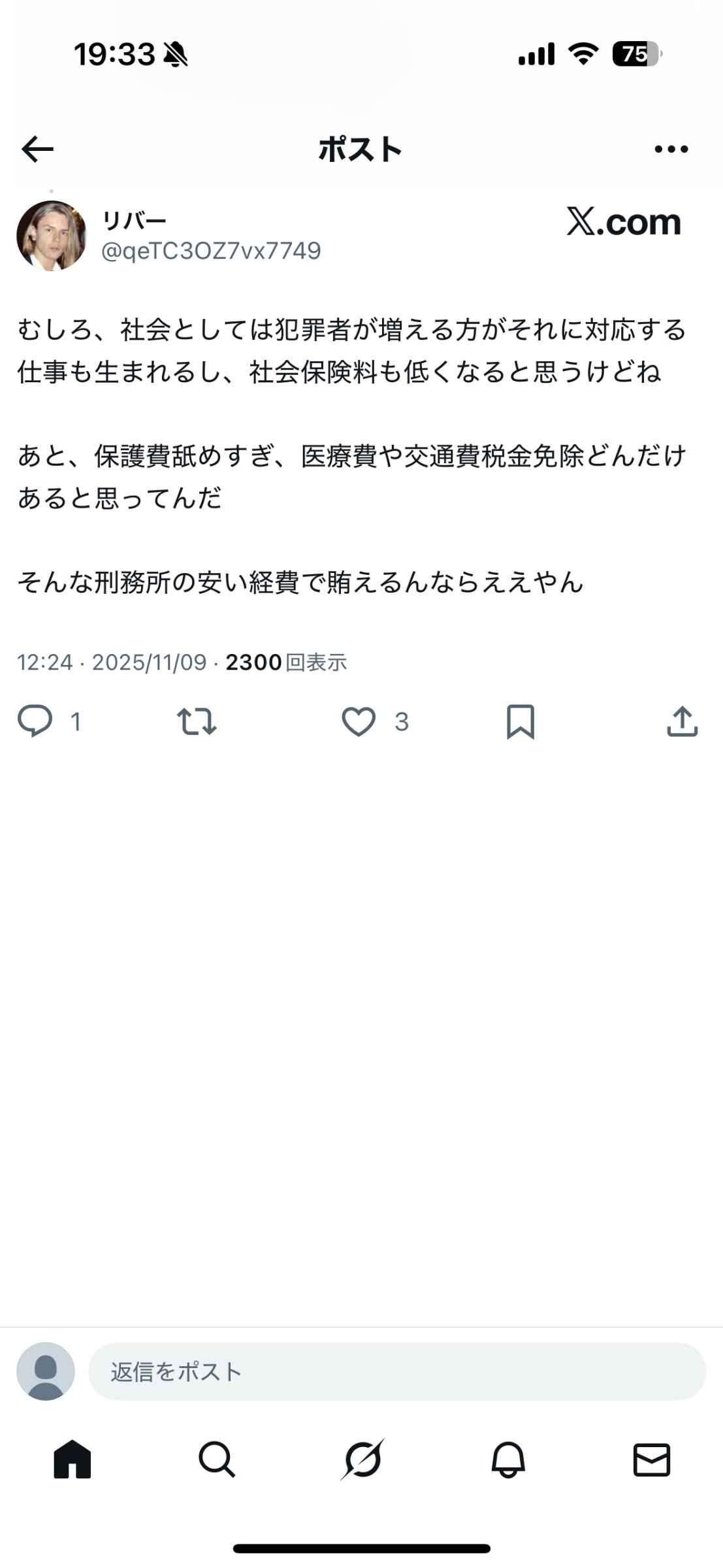Open the Grok tab
723x1568 pixels.
click(x=362, y=1459)
